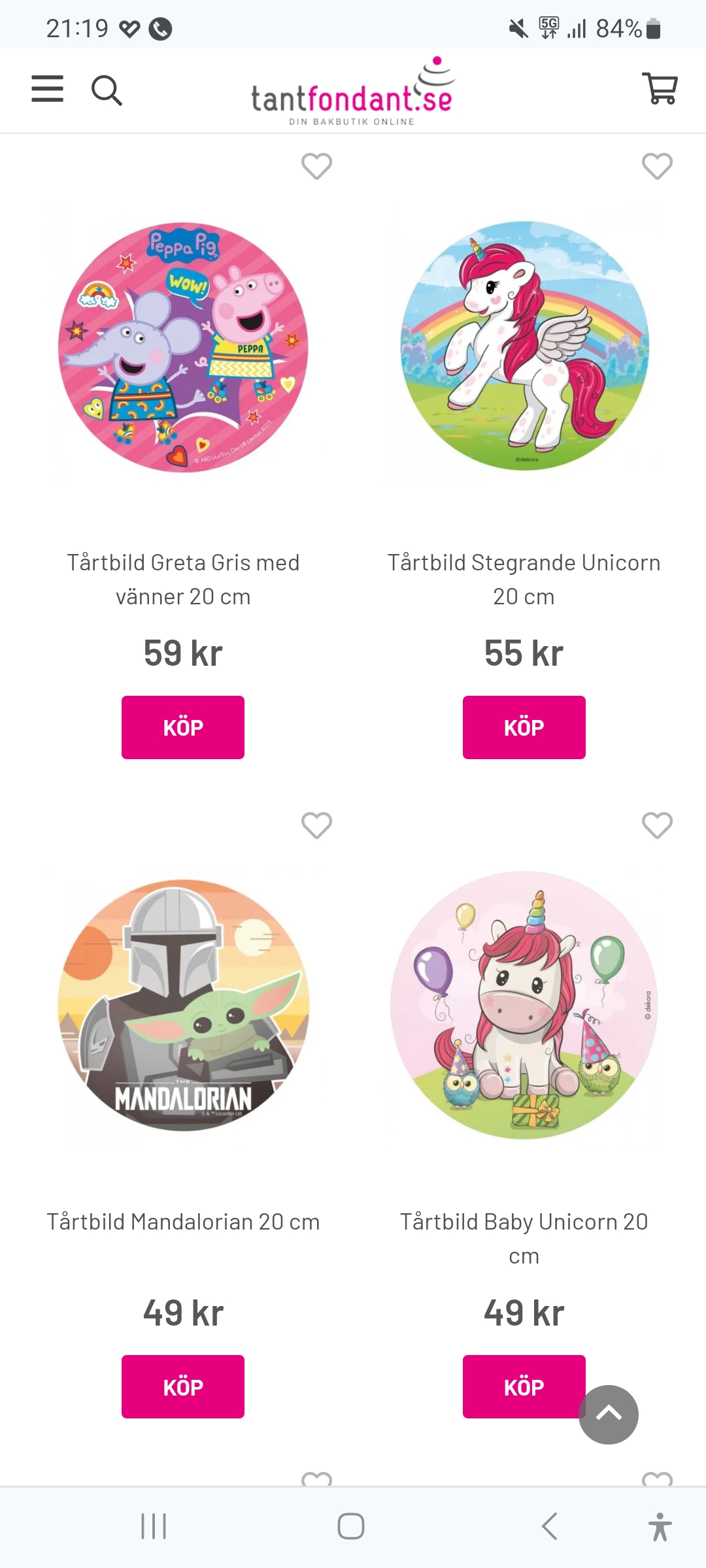Buy Tårtbild Greta Gris with KÖP button
This screenshot has height=1568, width=706.
(183, 727)
